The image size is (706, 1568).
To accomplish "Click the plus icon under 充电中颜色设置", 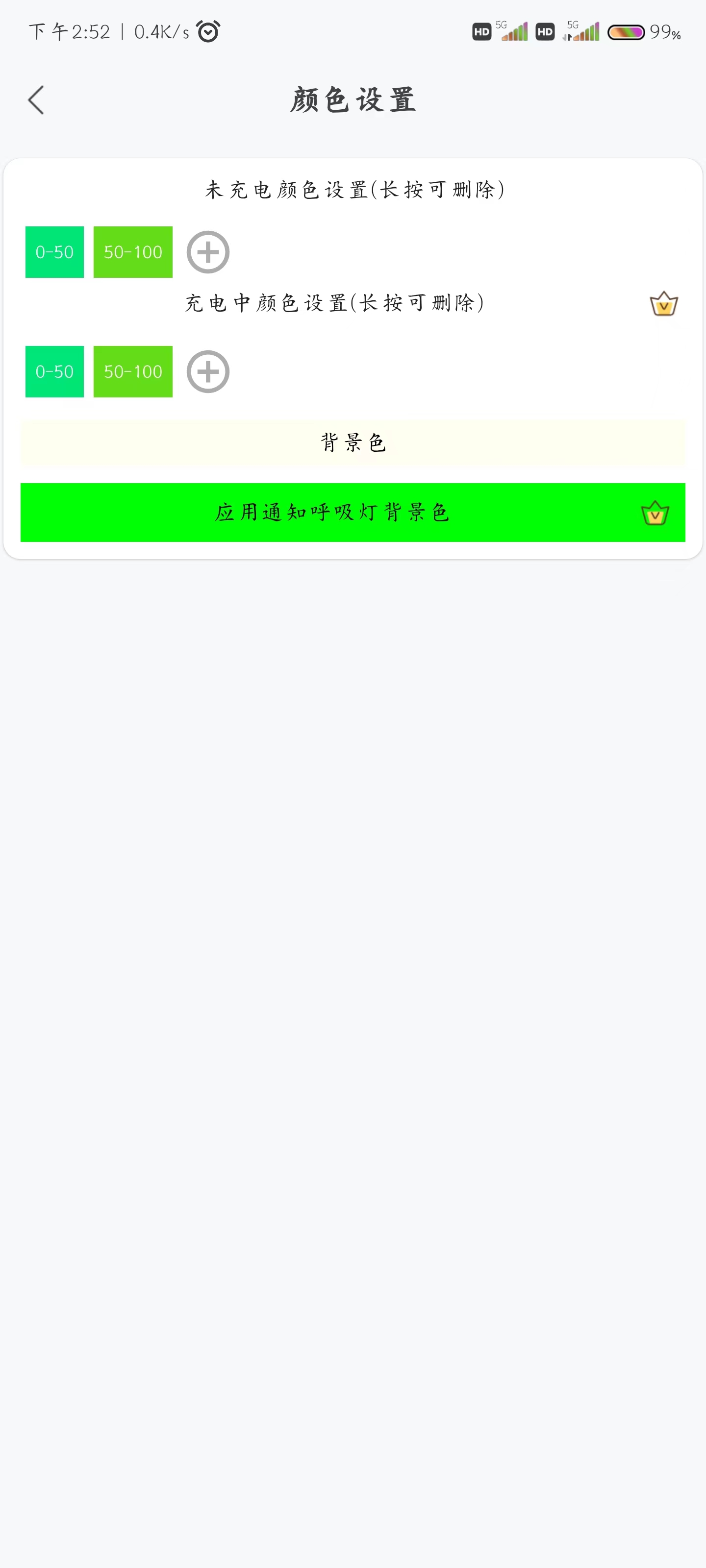I will [208, 371].
